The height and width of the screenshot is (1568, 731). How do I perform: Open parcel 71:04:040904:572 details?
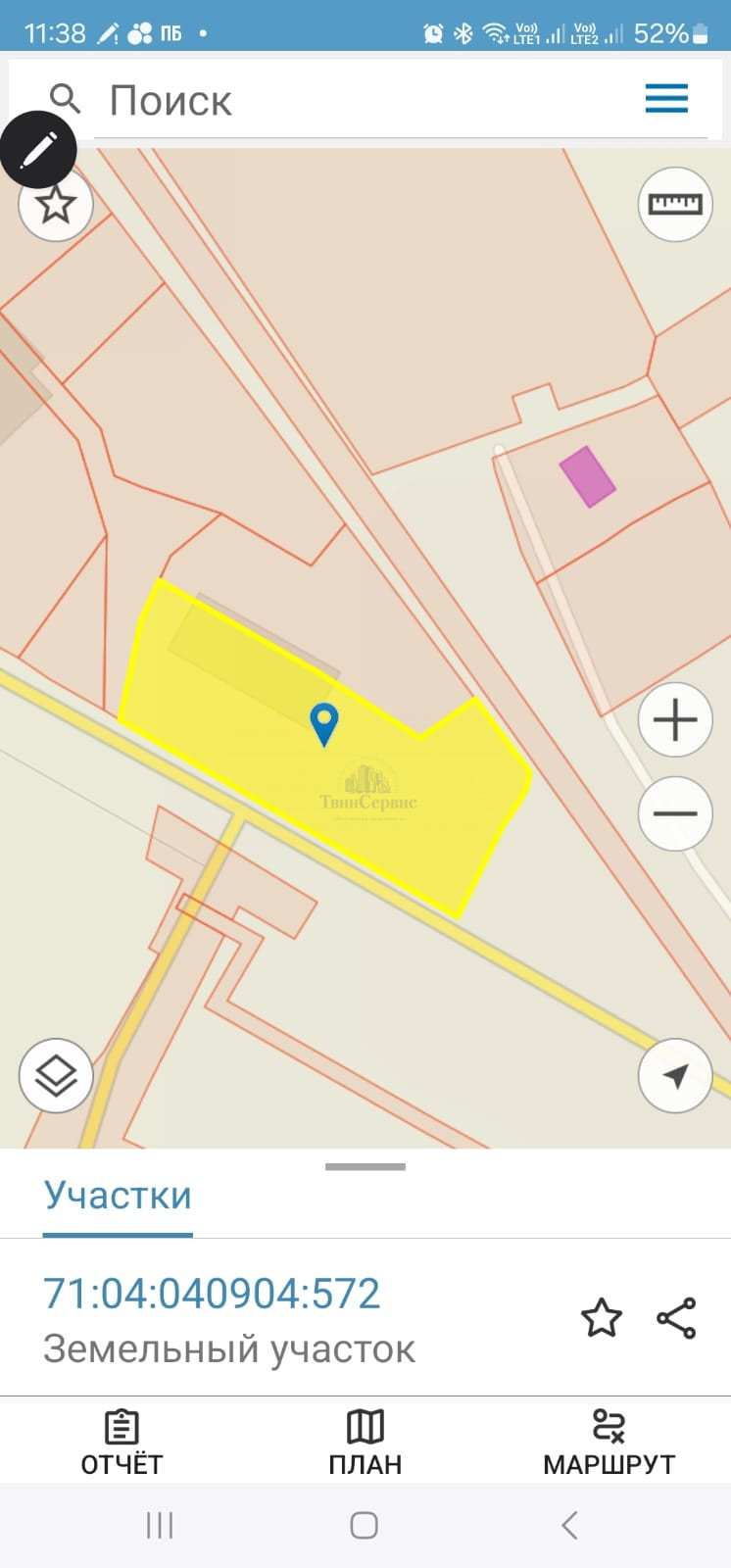point(212,1294)
